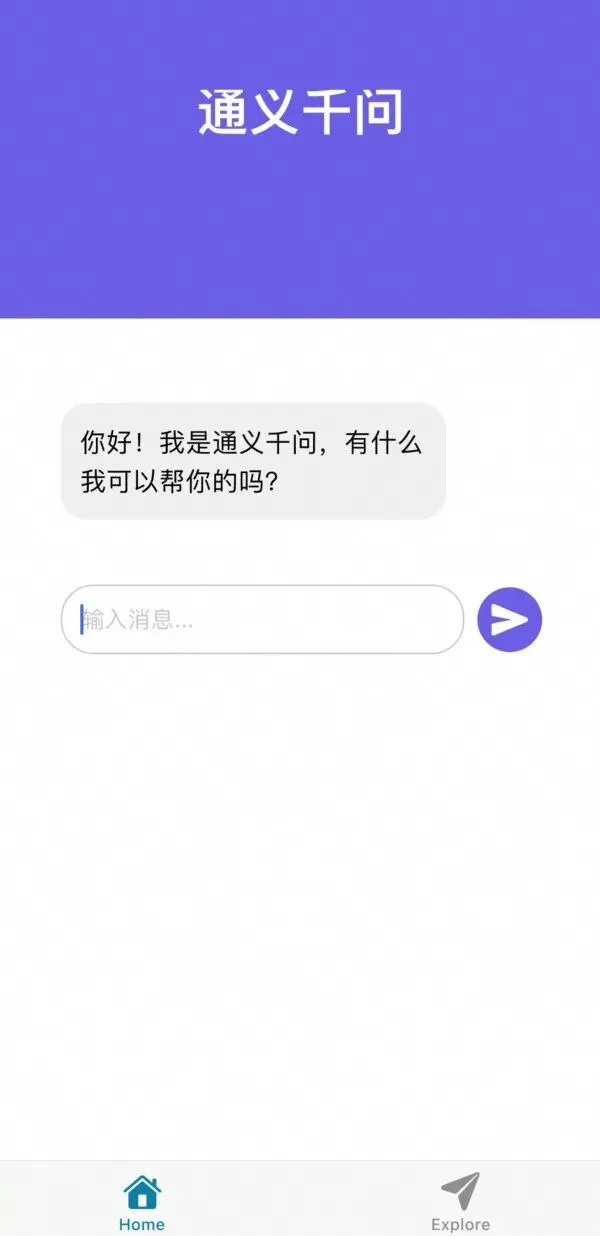Open the Home tab

(x=141, y=1201)
